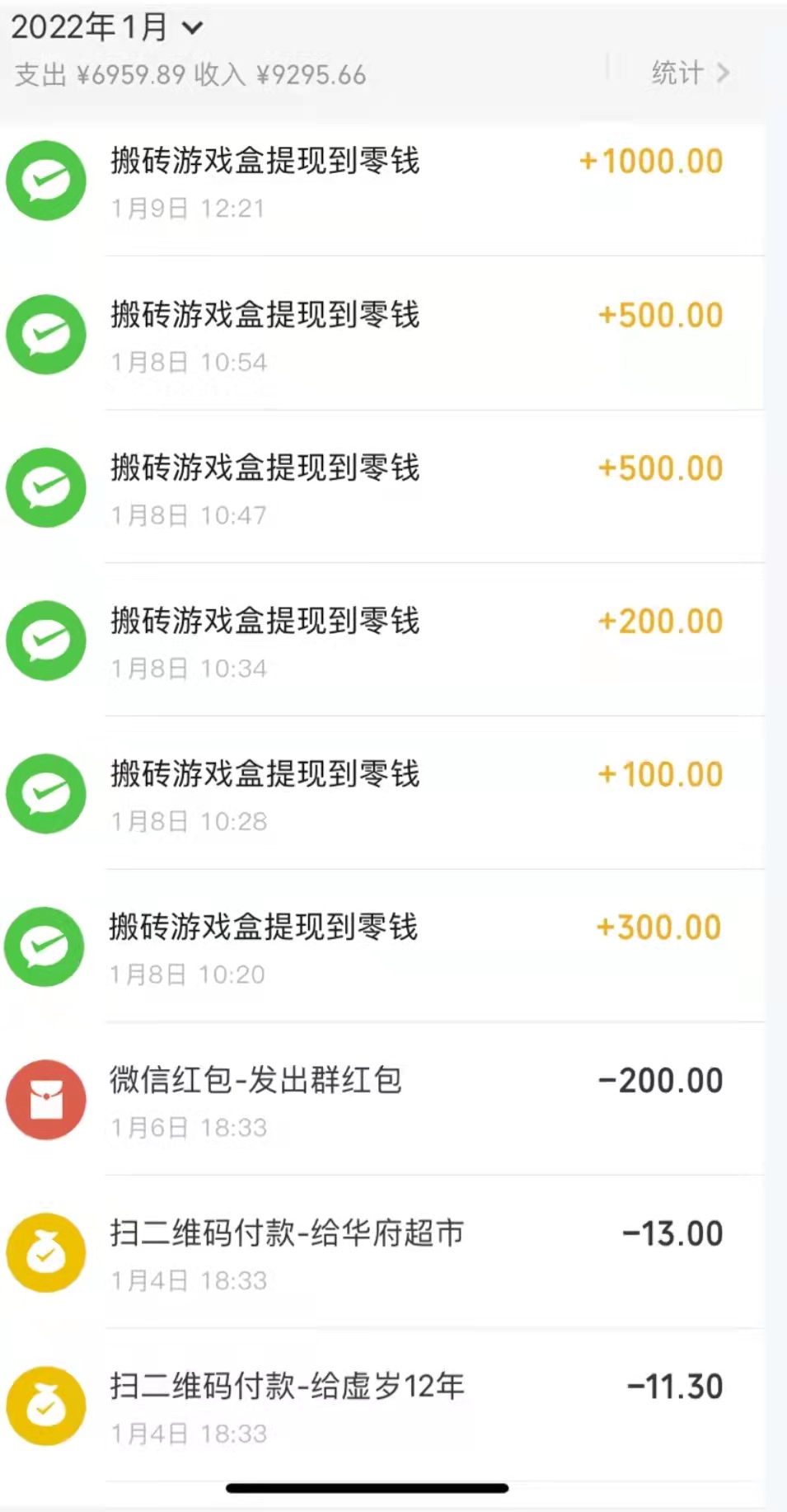787x1512 pixels.
Task: View the payment to 虚岁12年
Action: pyautogui.click(x=382, y=1406)
